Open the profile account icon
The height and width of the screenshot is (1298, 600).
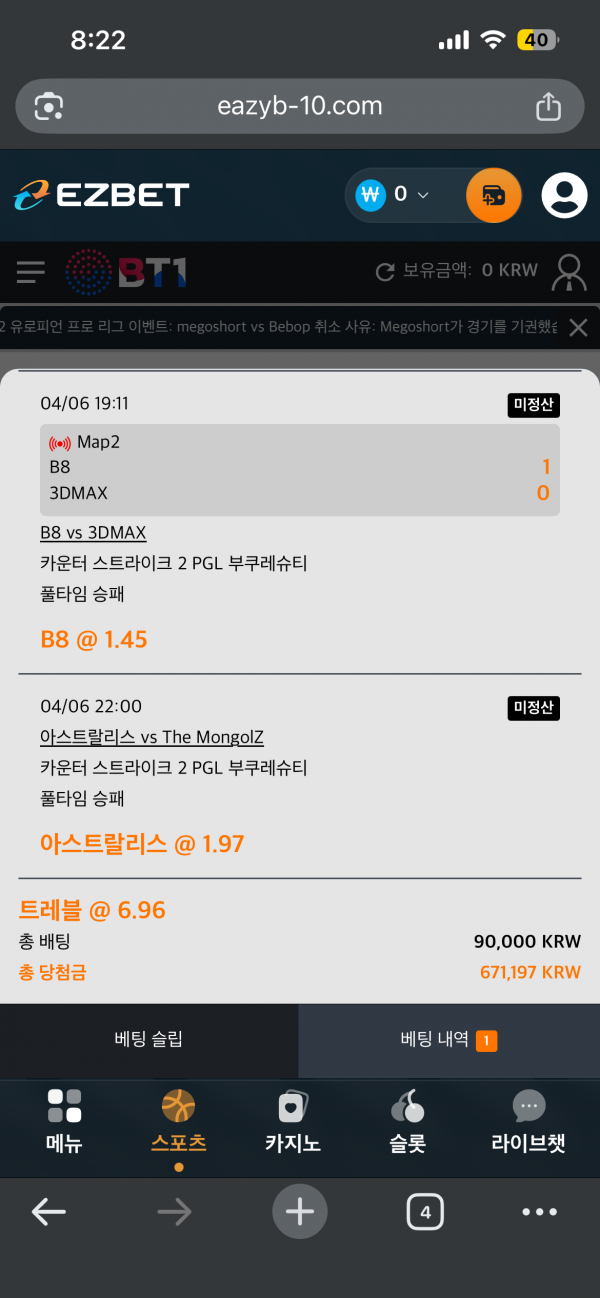(x=564, y=195)
